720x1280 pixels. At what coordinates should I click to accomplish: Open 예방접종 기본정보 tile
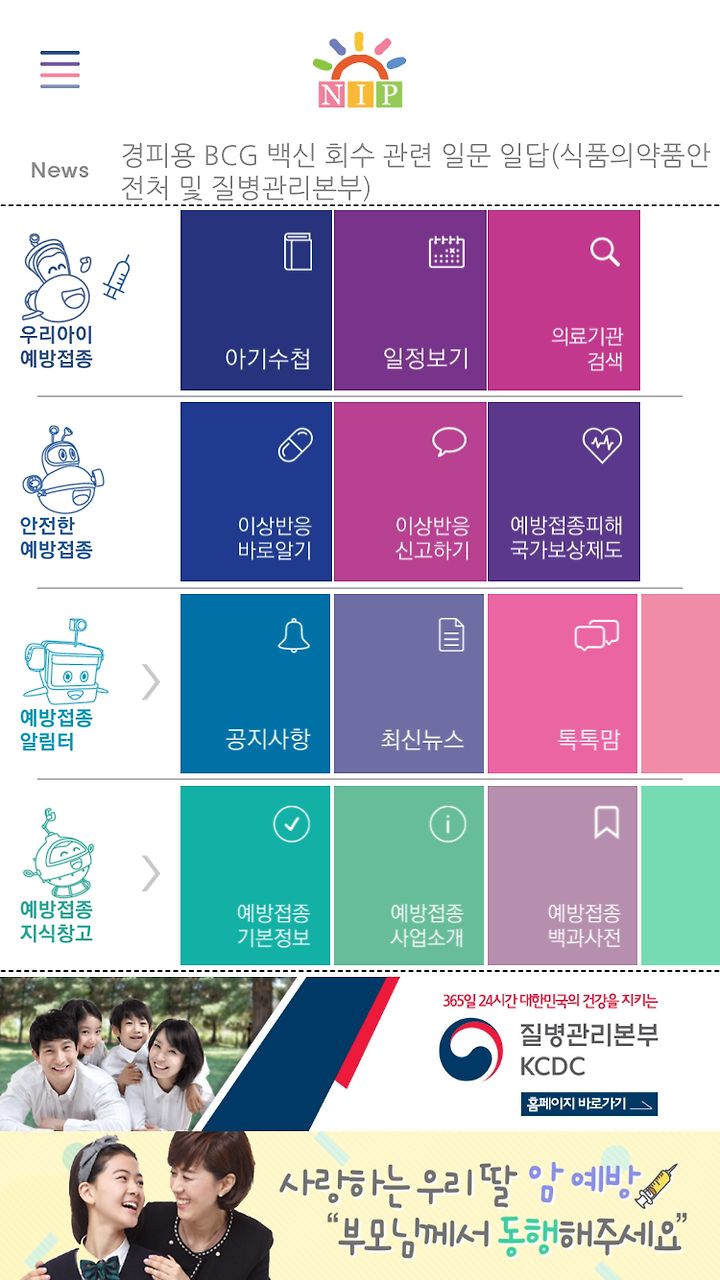255,876
